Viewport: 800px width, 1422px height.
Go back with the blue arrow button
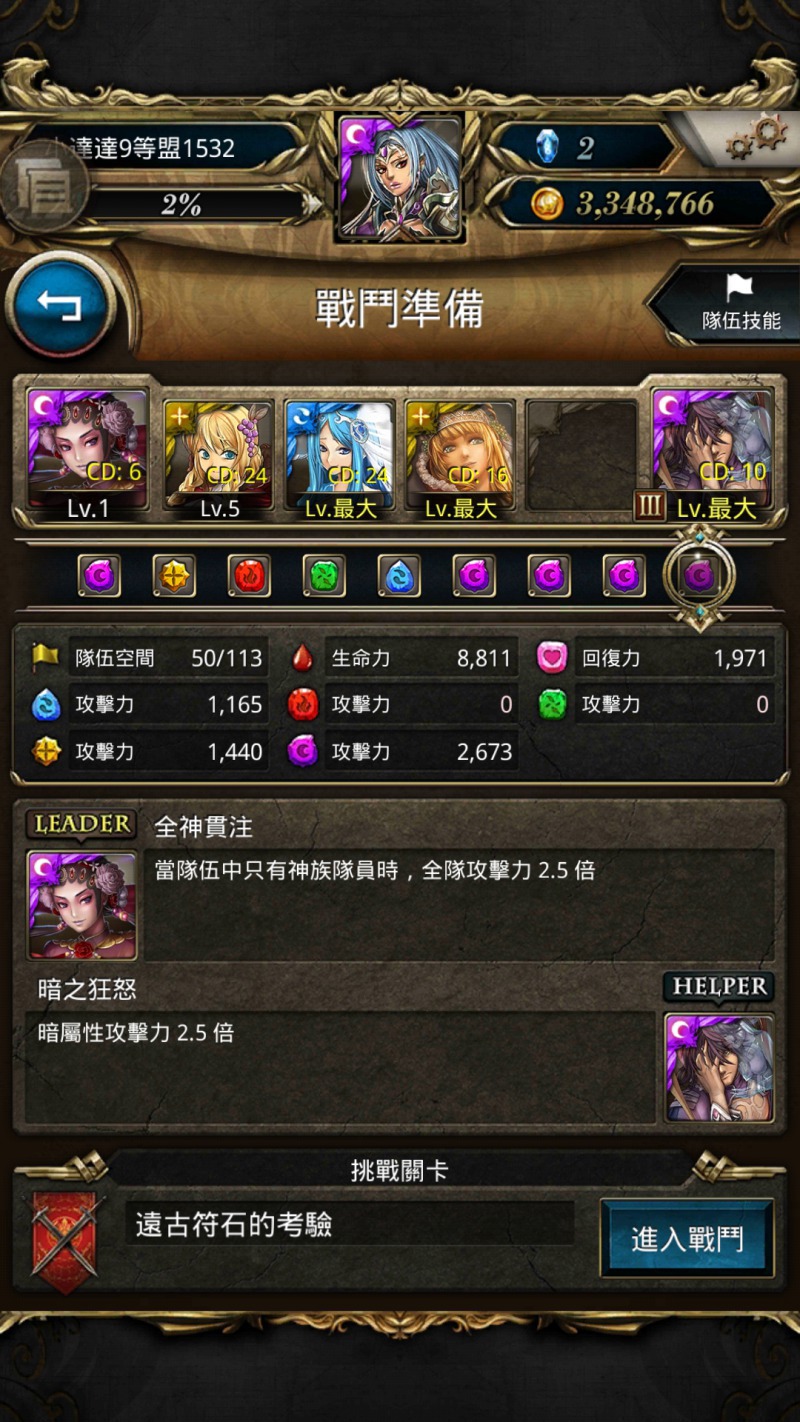(59, 305)
